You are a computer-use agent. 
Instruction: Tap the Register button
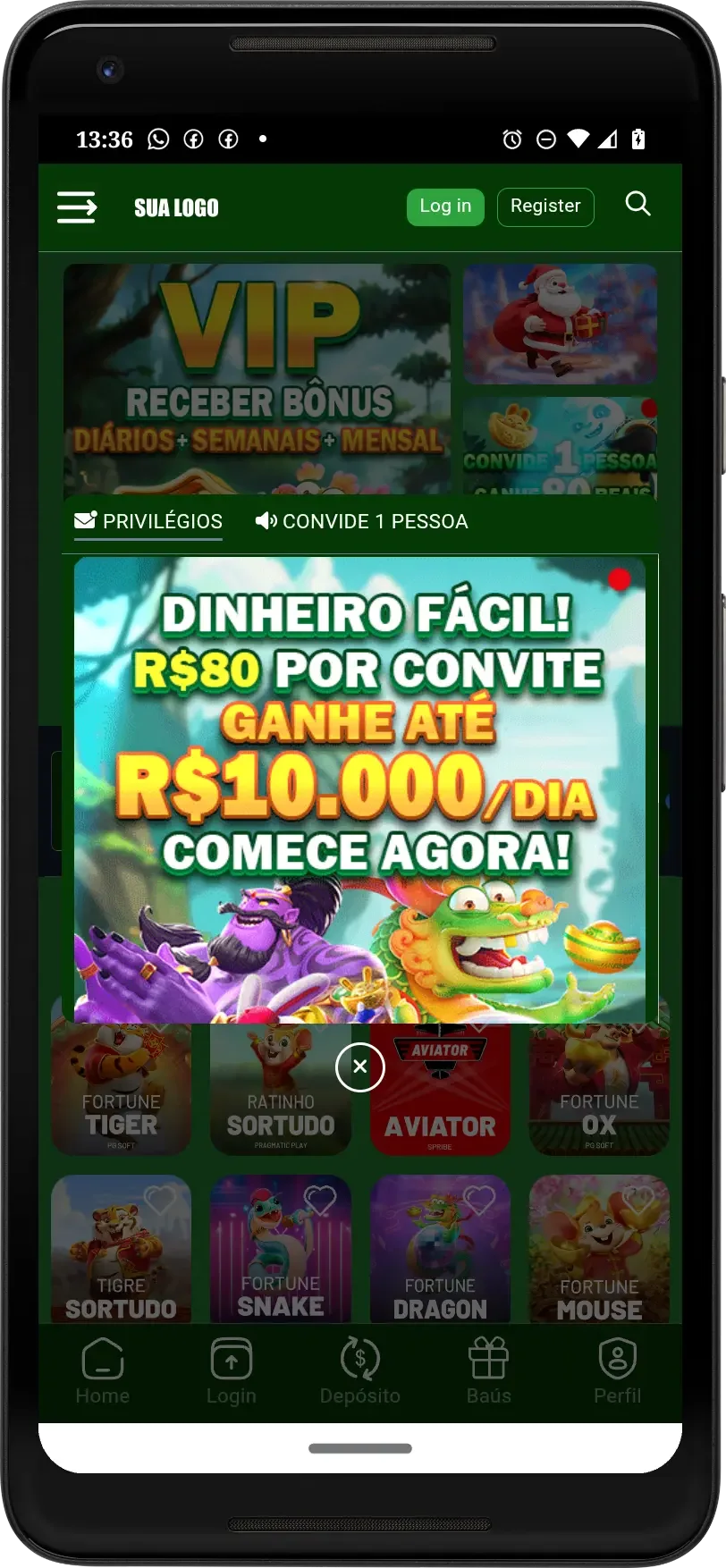click(x=545, y=207)
